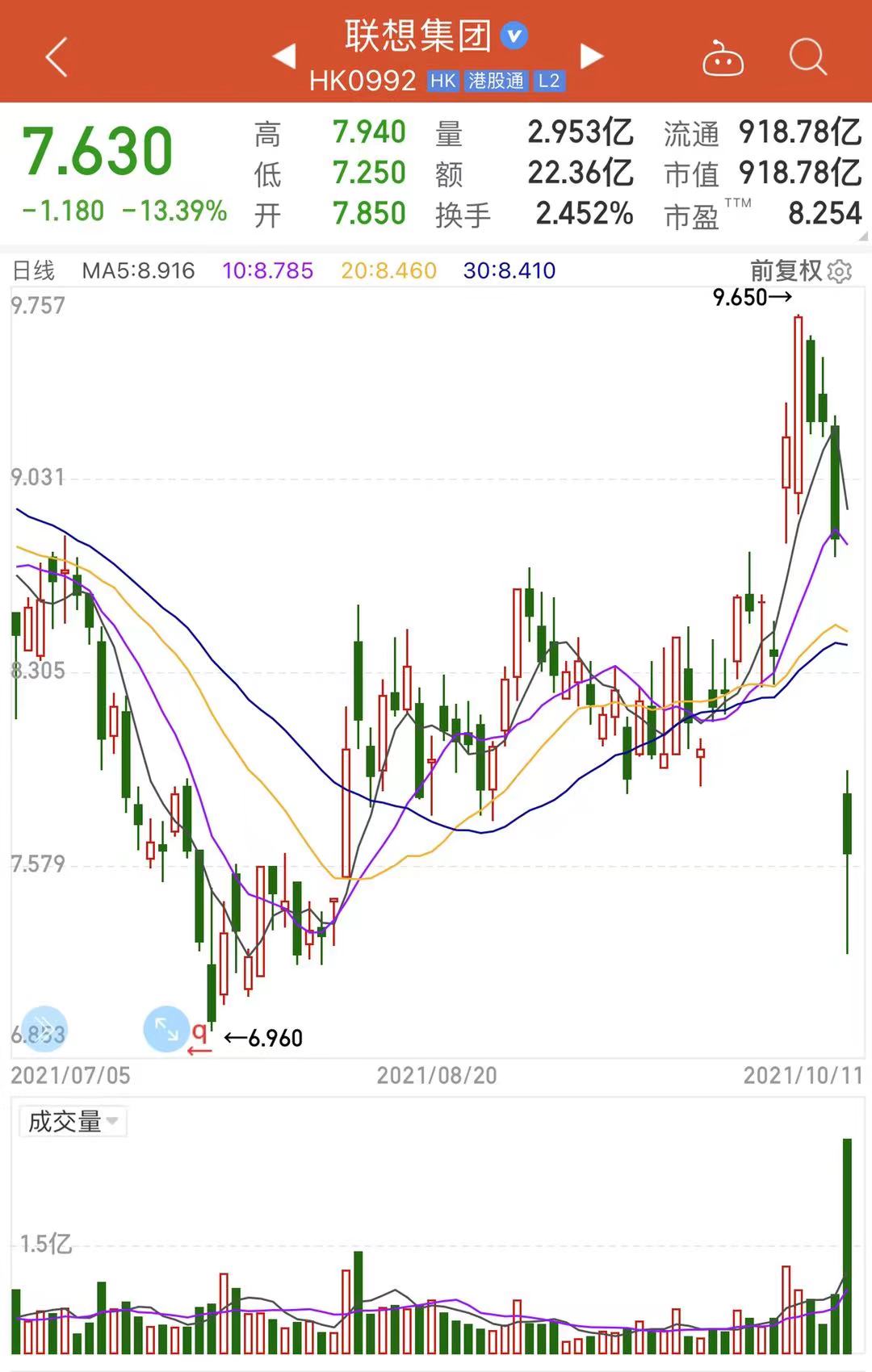Switch to the previous stock with left arrow
The width and height of the screenshot is (872, 1372).
(x=284, y=56)
